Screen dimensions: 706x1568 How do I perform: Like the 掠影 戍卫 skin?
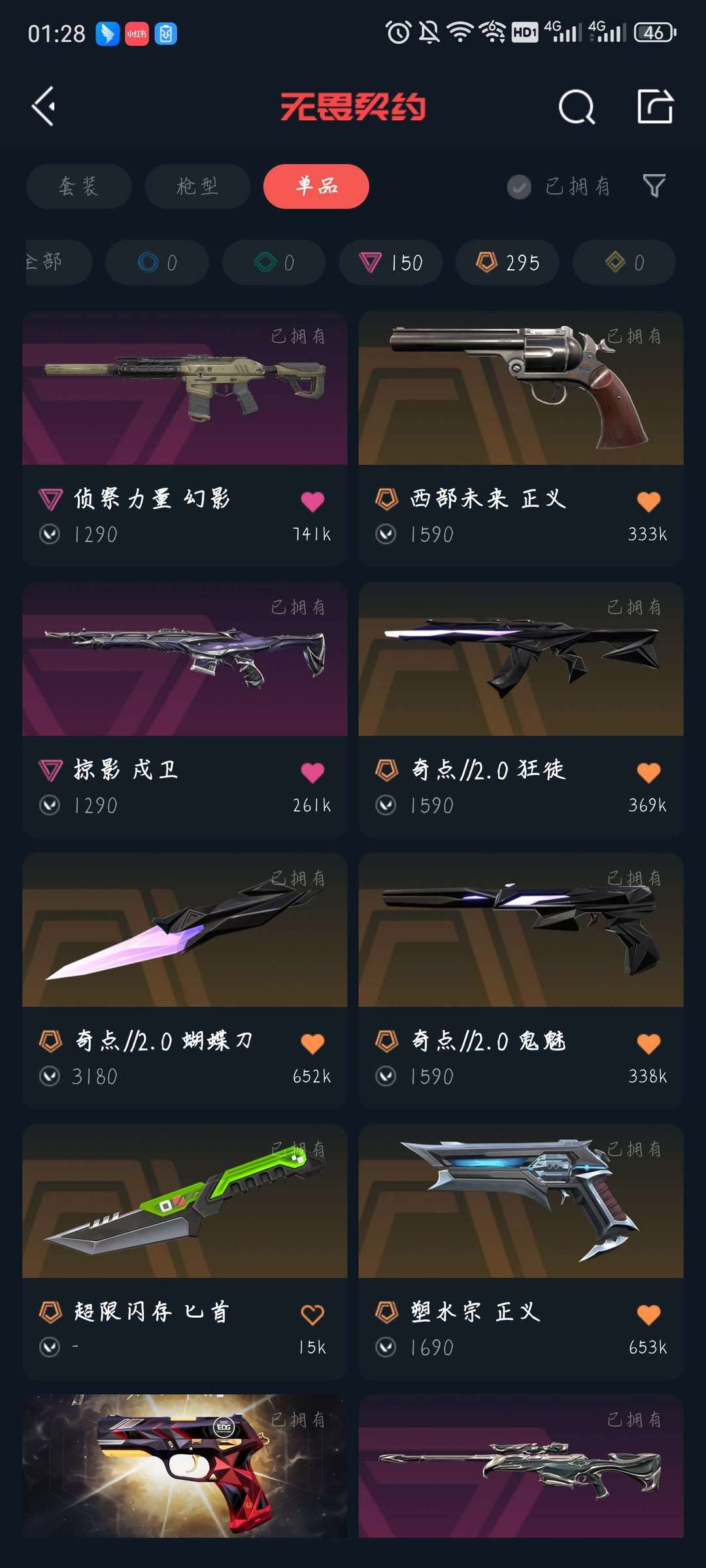[x=312, y=772]
